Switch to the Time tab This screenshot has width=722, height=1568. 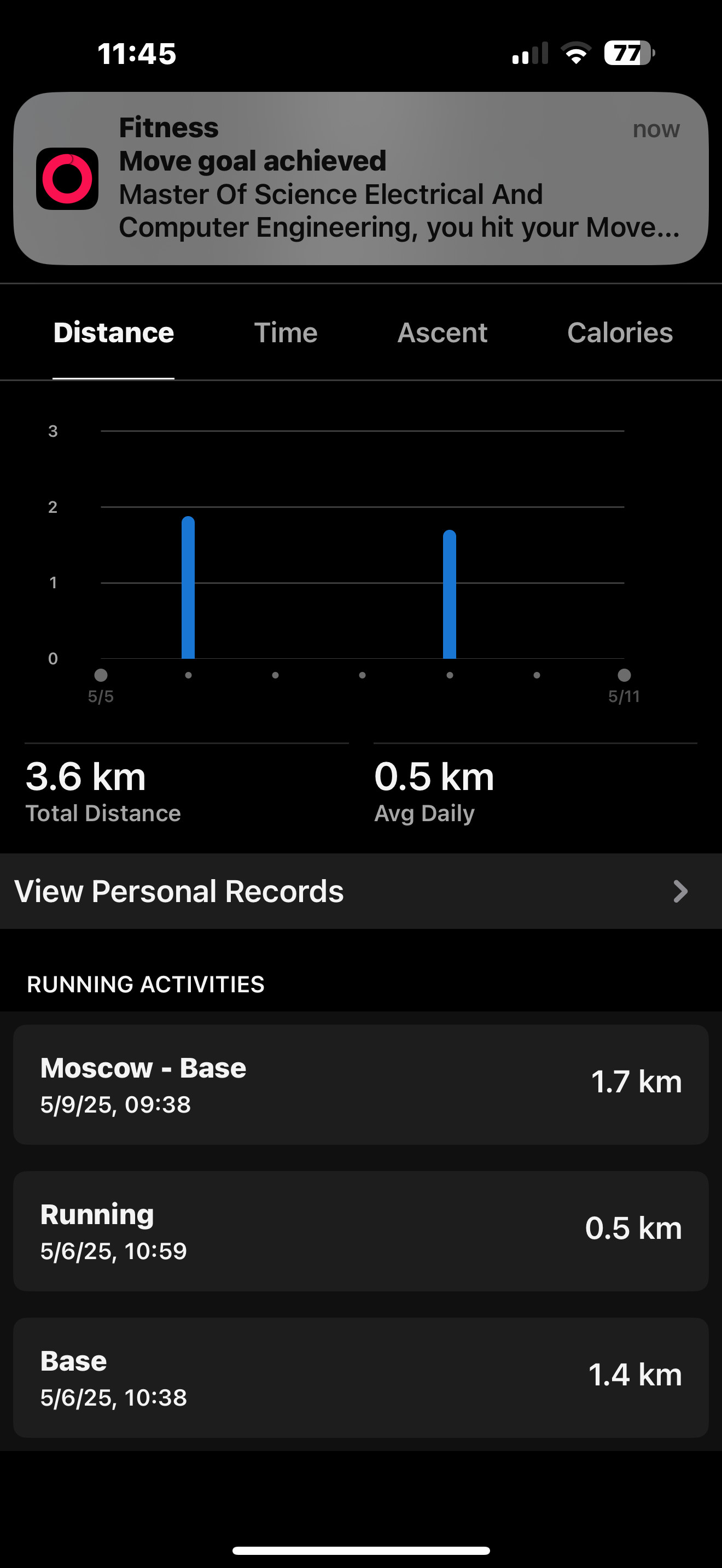(286, 332)
